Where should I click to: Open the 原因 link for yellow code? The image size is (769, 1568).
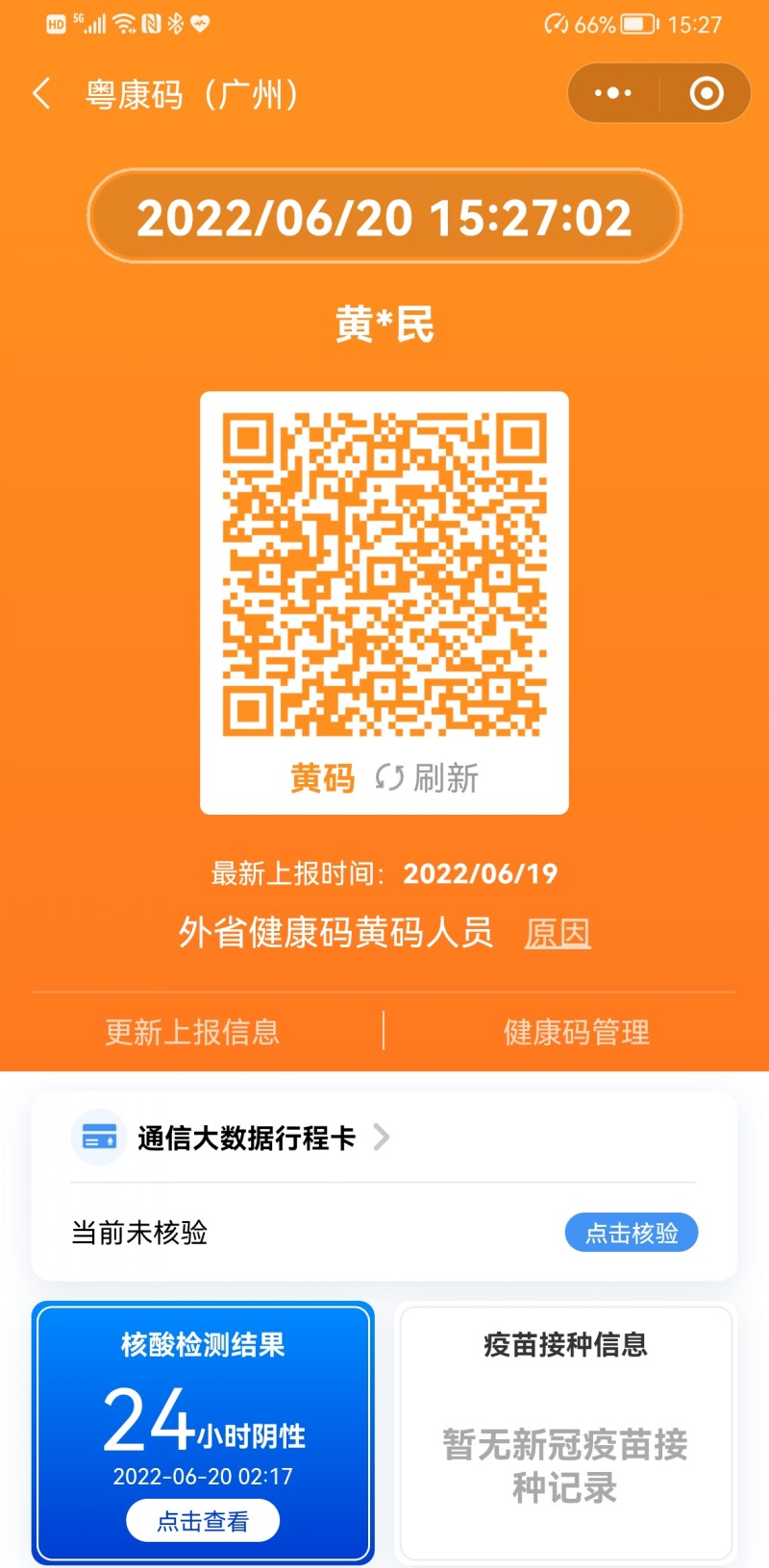(x=558, y=933)
